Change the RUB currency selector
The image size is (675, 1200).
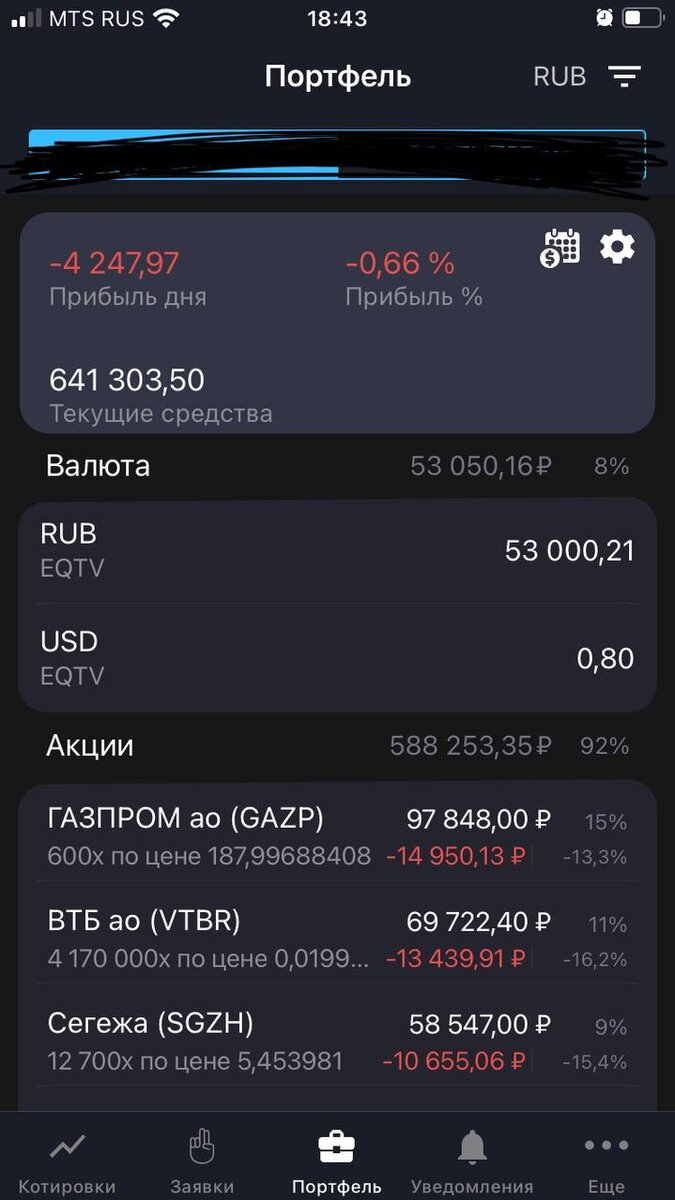[560, 77]
